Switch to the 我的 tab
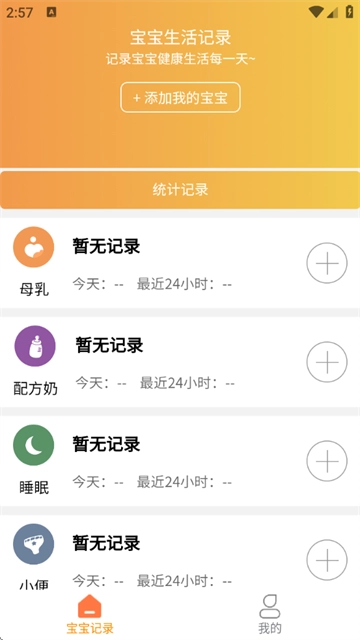The width and height of the screenshot is (360, 640). 270,615
